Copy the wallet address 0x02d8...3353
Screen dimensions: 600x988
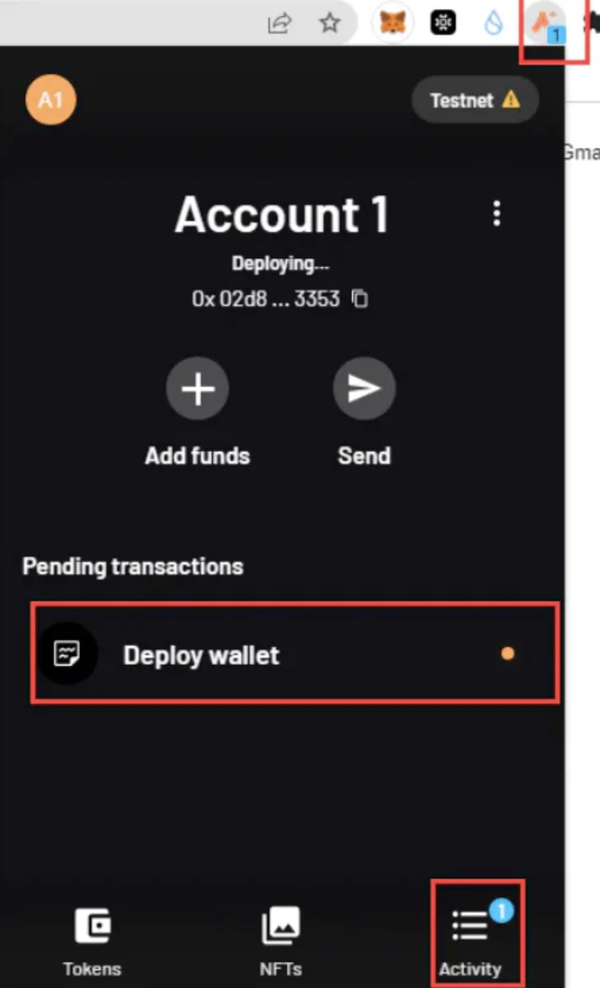pos(360,298)
